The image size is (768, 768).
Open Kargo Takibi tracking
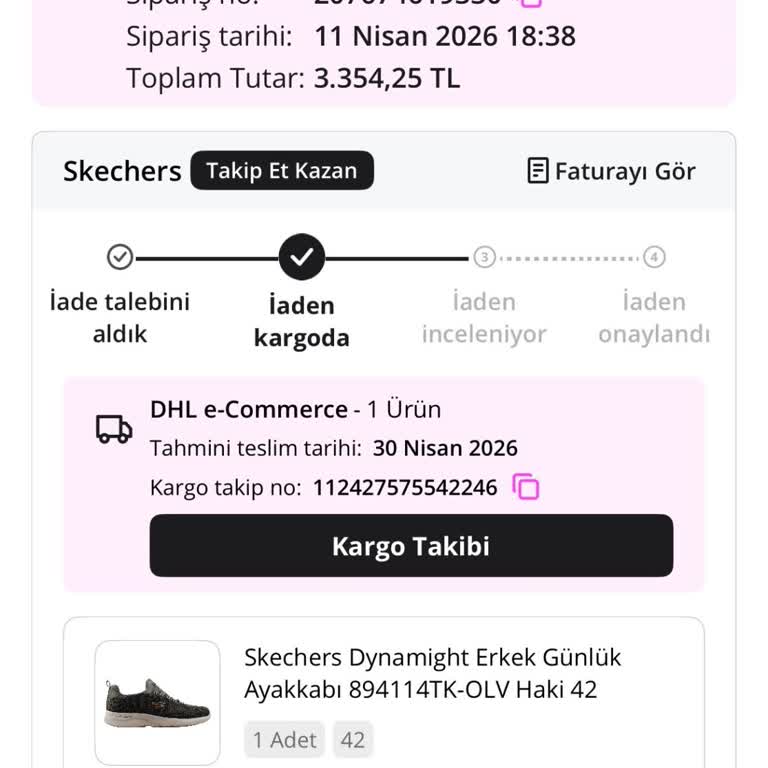[411, 546]
